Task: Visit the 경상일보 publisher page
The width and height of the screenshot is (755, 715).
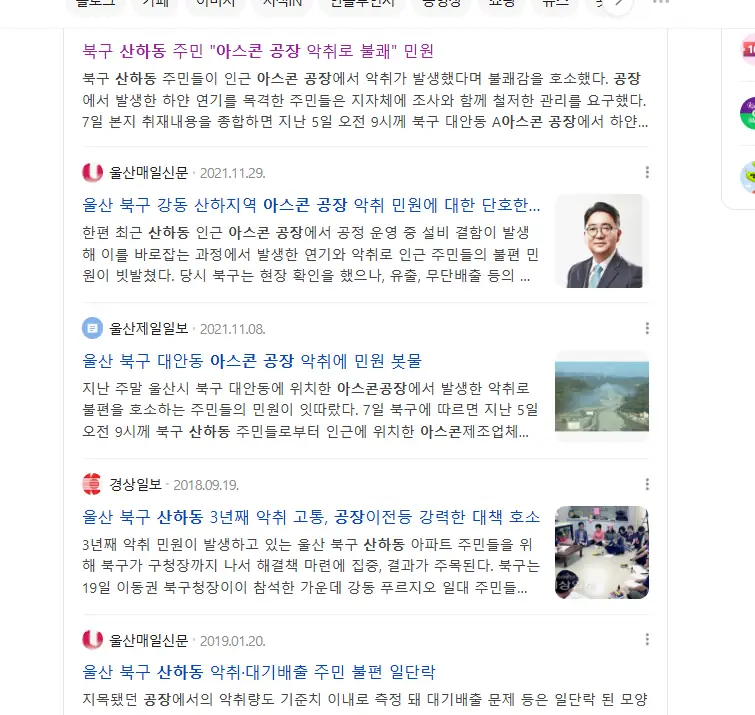Action: tap(135, 484)
